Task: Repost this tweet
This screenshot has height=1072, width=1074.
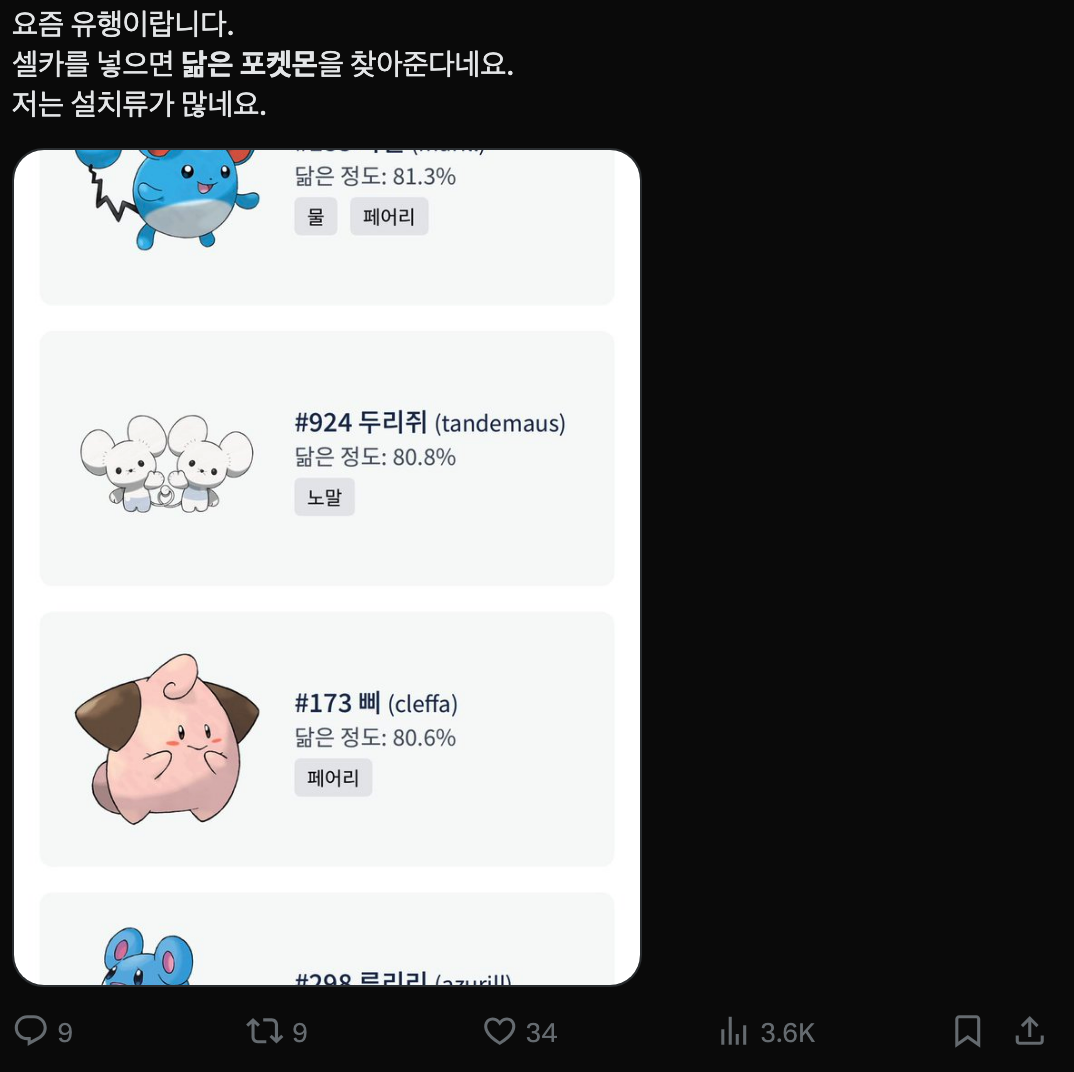Action: click(x=265, y=1031)
